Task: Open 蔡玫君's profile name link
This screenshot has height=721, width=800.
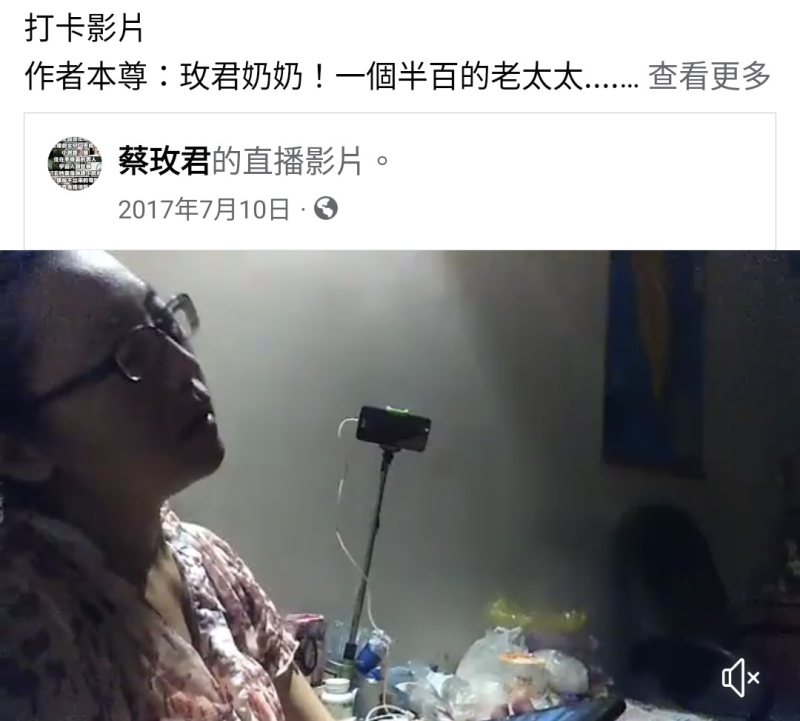Action: pyautogui.click(x=164, y=161)
